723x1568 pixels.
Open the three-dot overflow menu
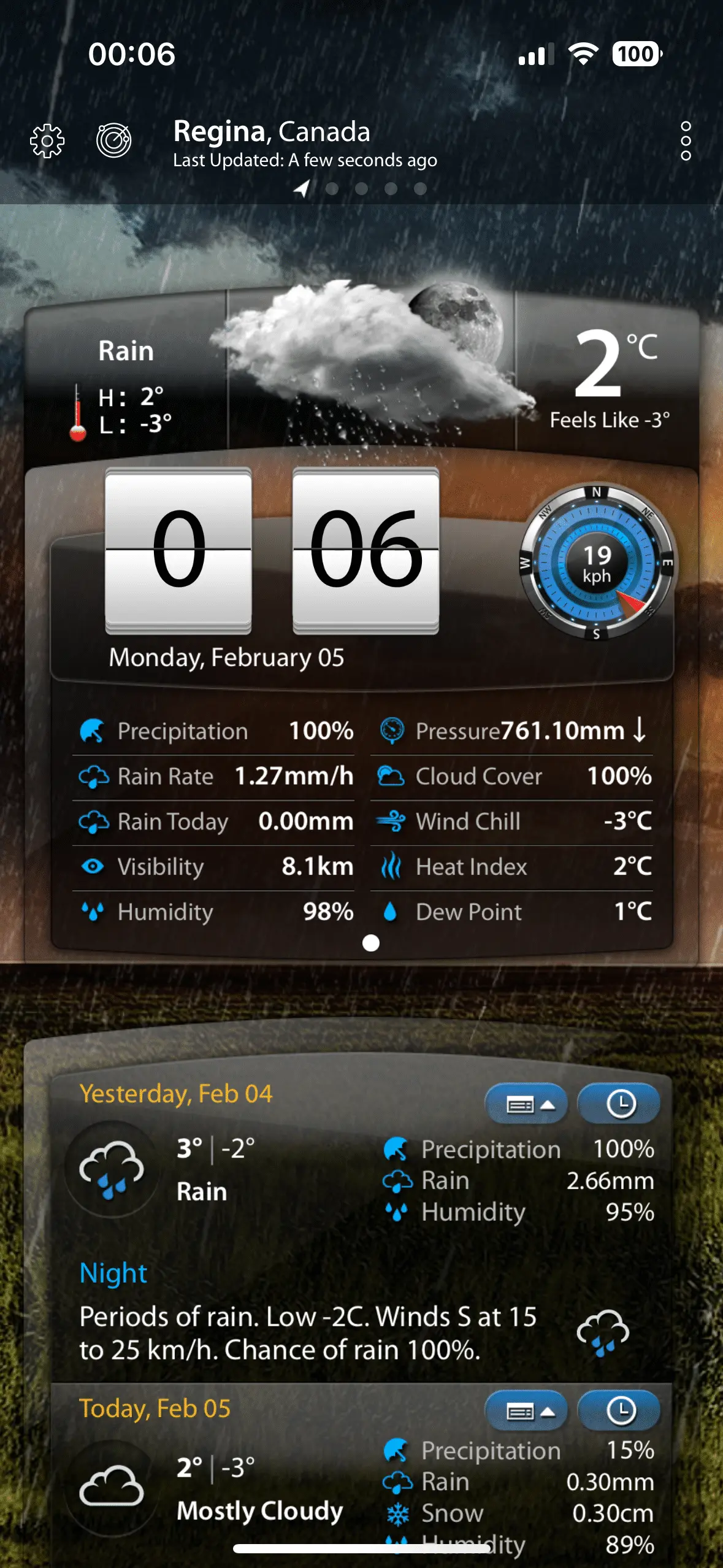tap(686, 141)
